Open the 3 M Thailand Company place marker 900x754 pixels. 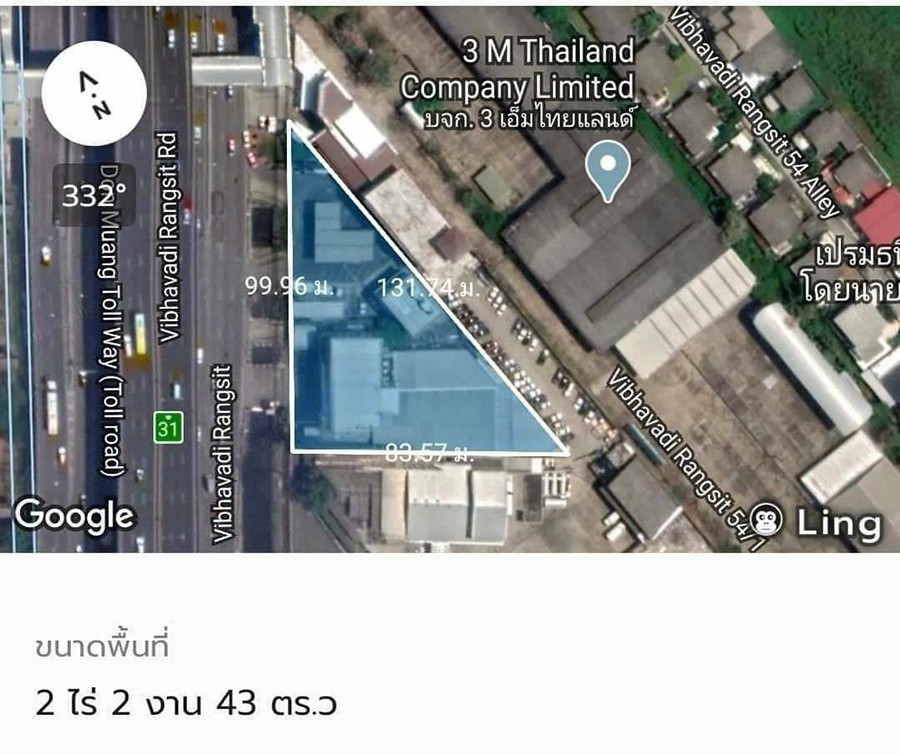[x=607, y=169]
